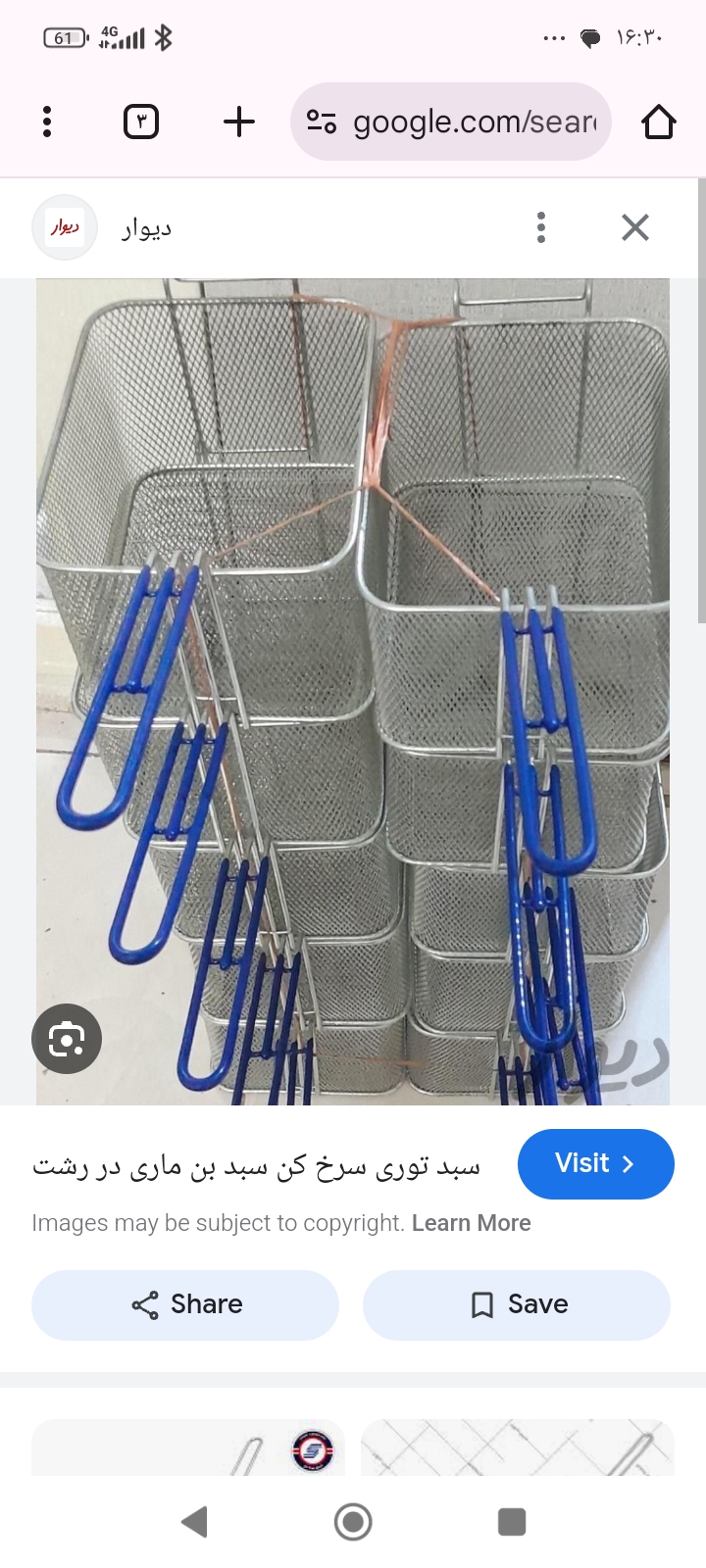The width and height of the screenshot is (706, 1568).
Task: Open a new tab with the plus icon
Action: [238, 122]
